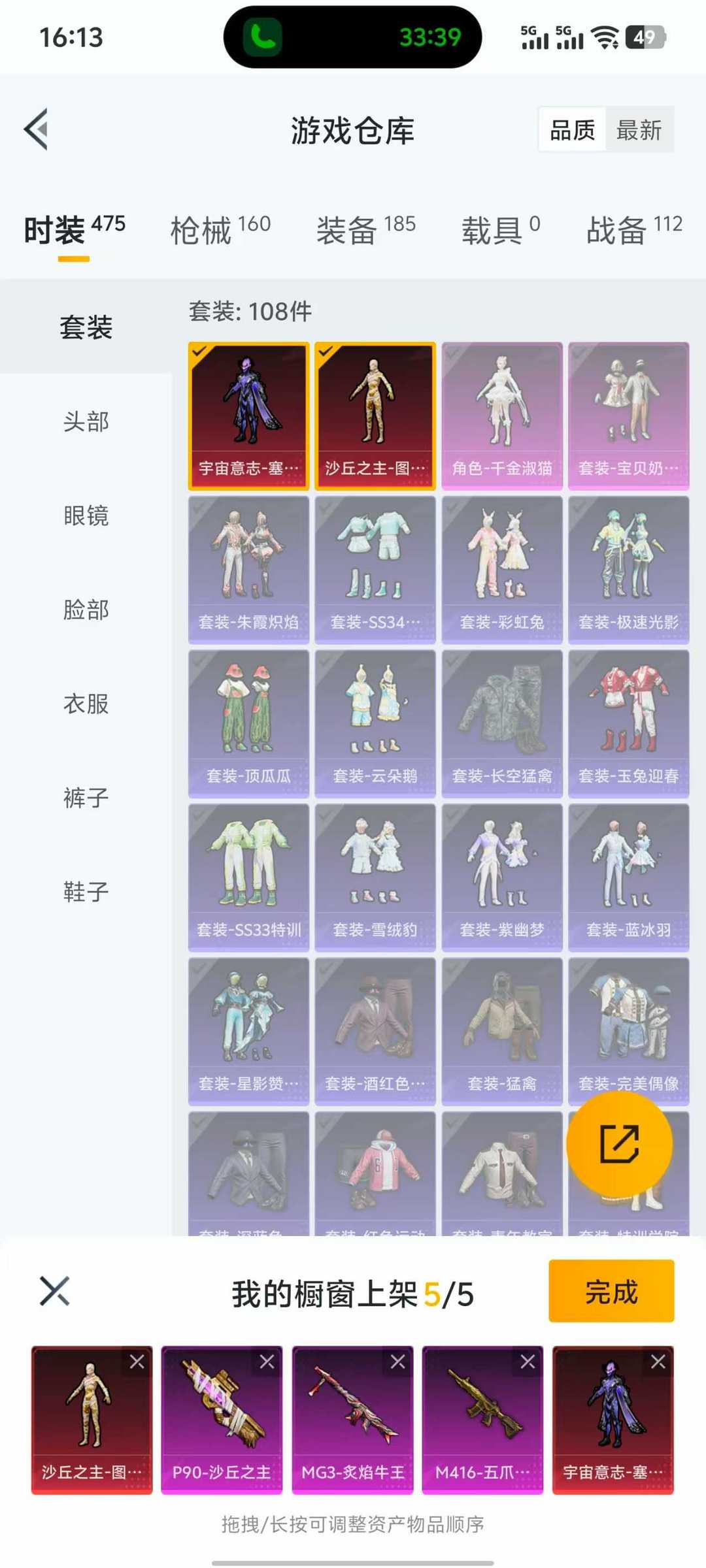The image size is (706, 1568).
Task: Select the 衣服 category
Action: [x=86, y=704]
